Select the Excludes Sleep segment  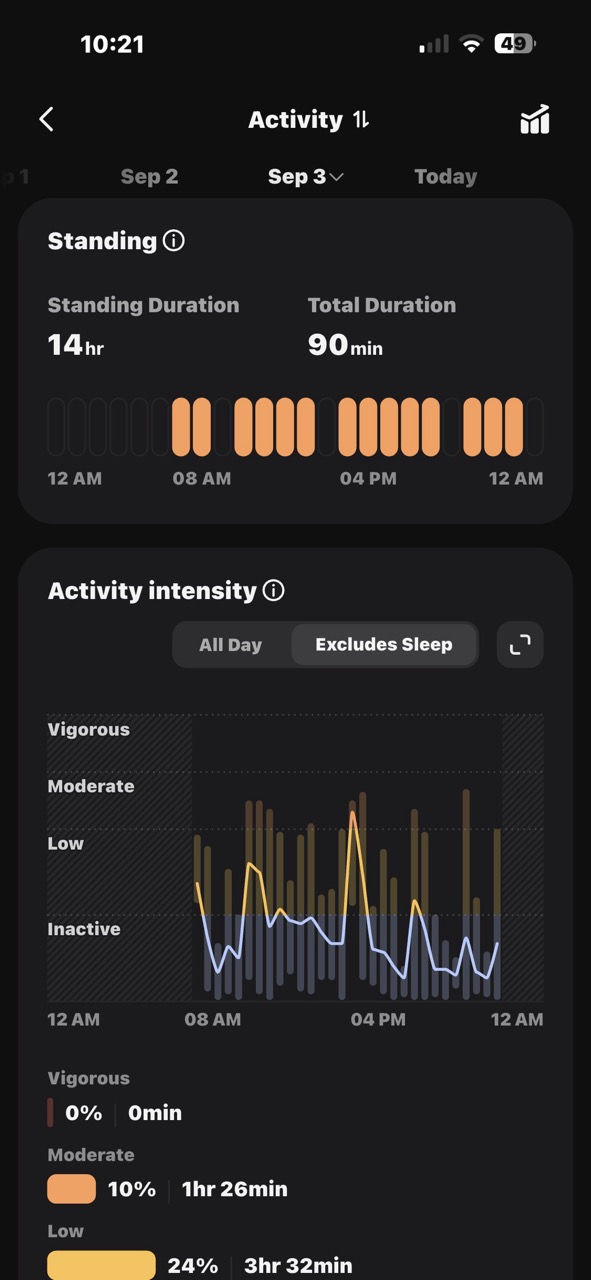point(384,645)
